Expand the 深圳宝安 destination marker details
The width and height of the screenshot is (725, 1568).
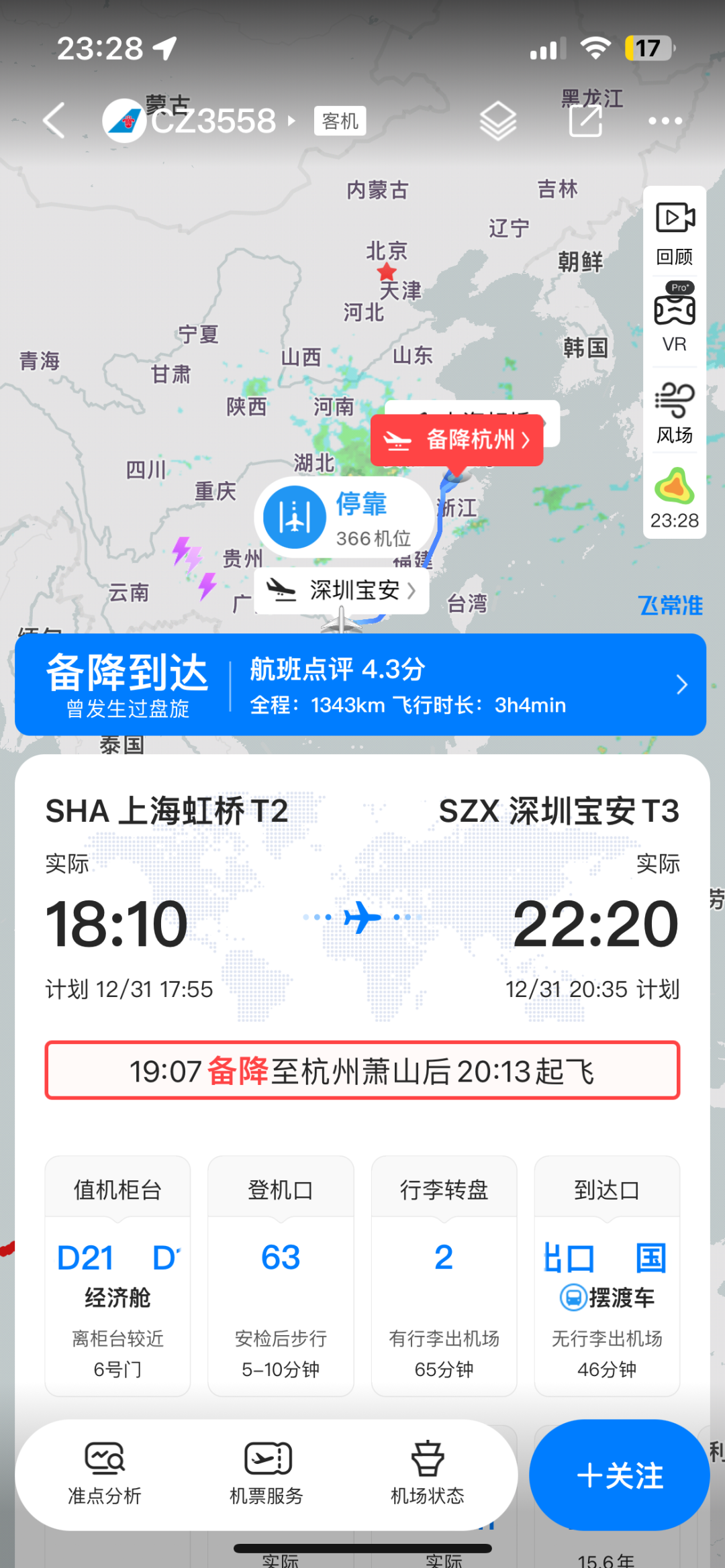341,590
